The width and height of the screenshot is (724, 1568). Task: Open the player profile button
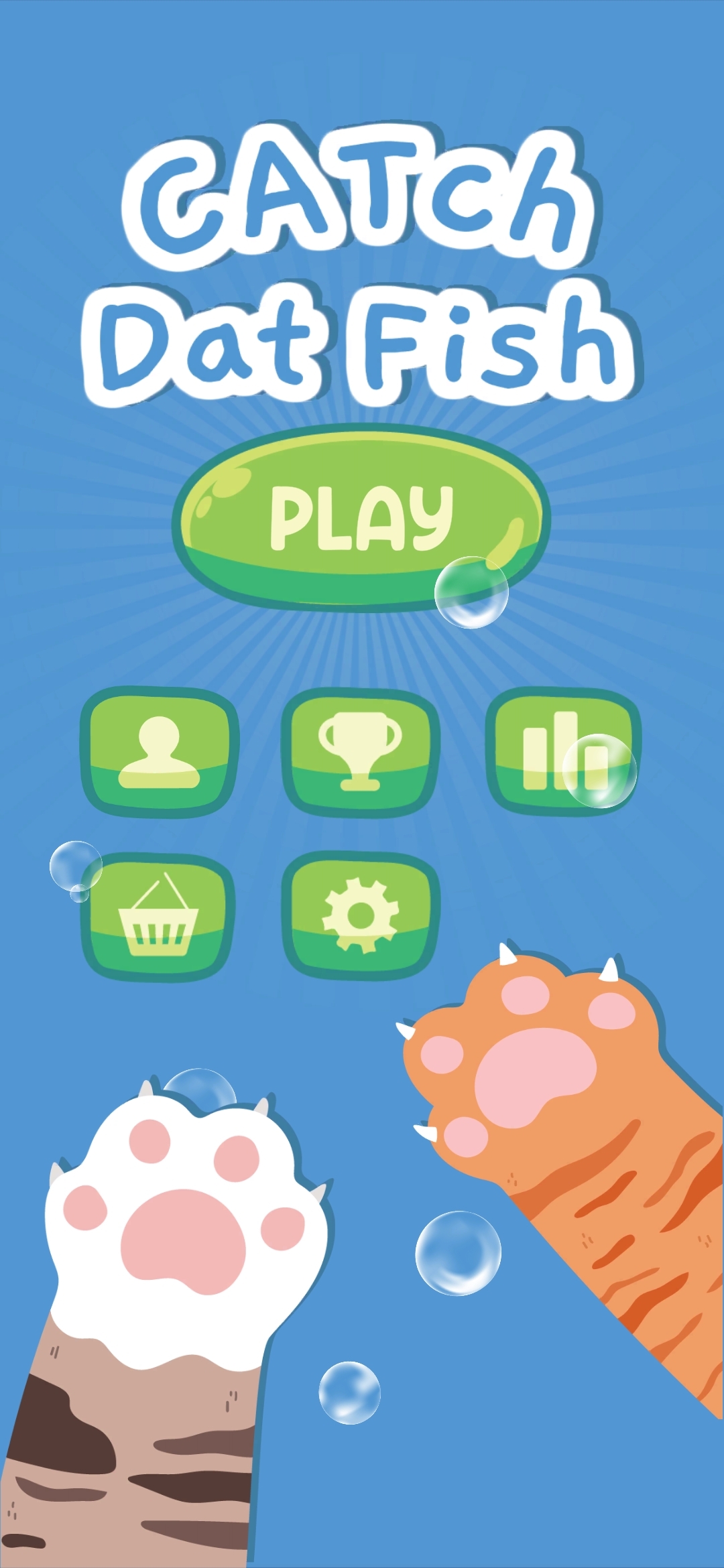[x=159, y=752]
